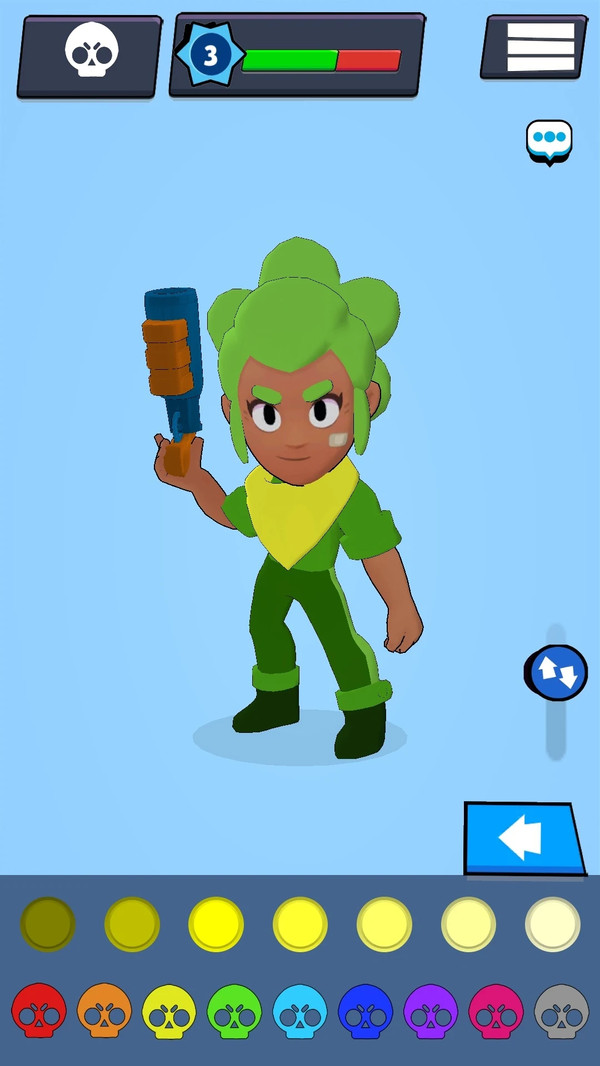Viewport: 600px width, 1066px height.
Task: Pick the purple skull color
Action: [430, 1011]
